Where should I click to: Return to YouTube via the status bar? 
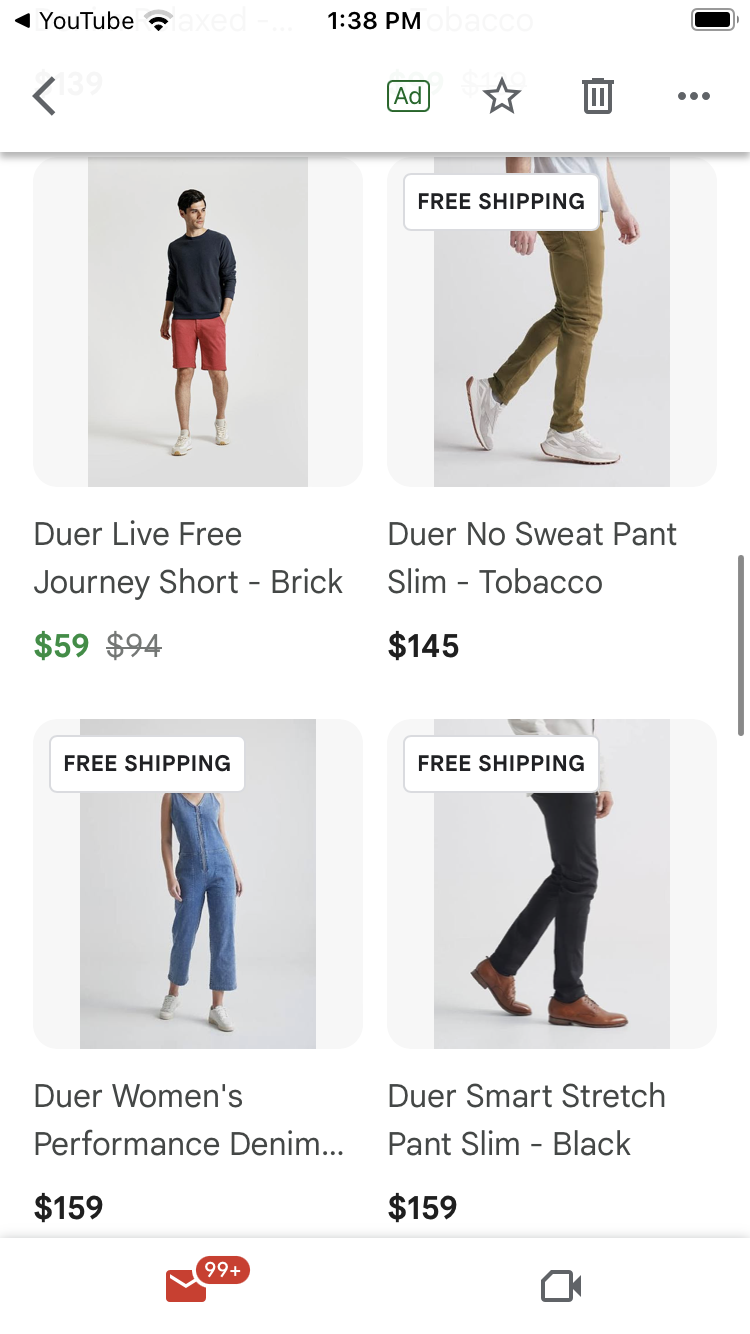coord(74,20)
